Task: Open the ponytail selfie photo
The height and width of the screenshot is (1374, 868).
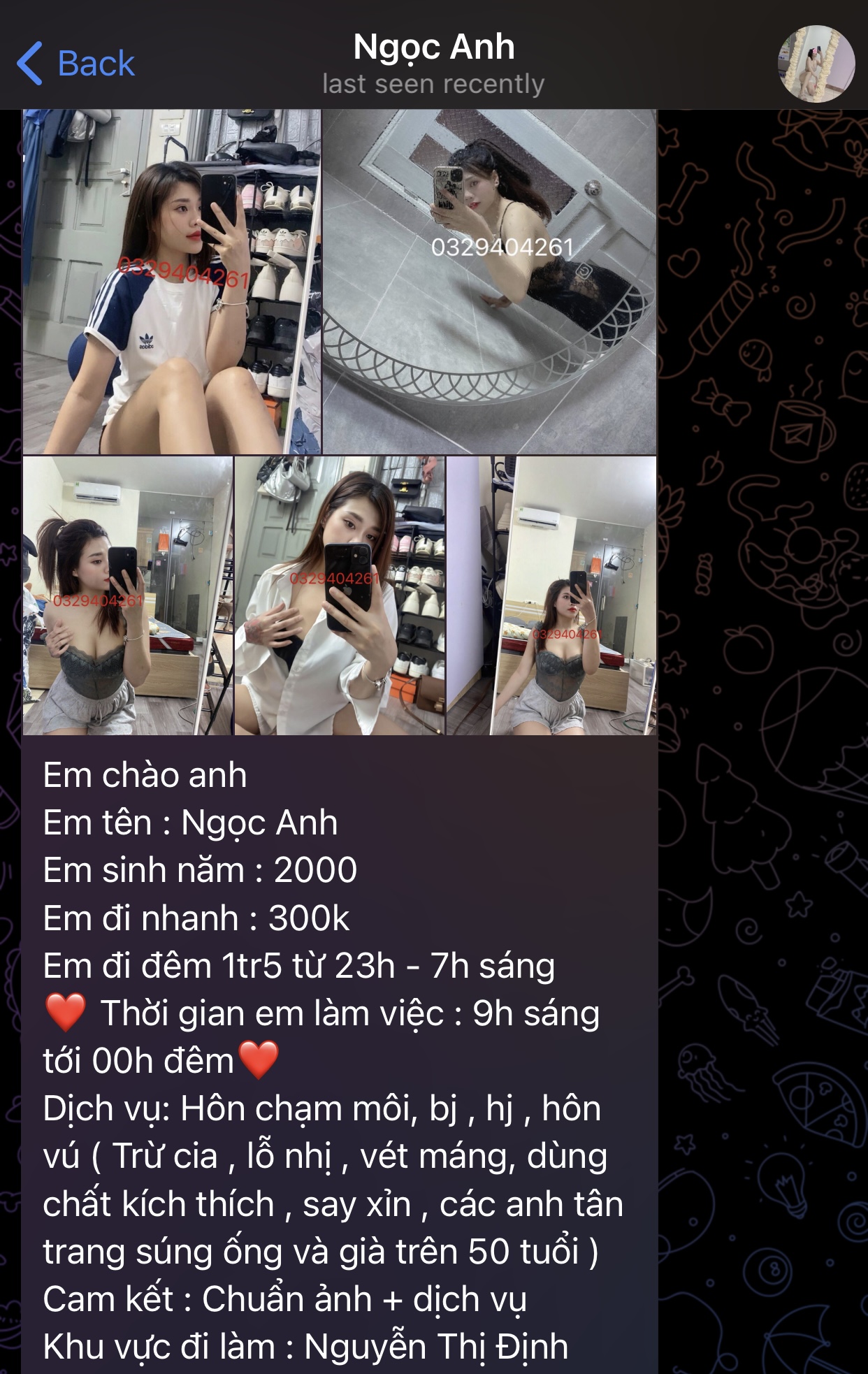Action: (x=128, y=595)
